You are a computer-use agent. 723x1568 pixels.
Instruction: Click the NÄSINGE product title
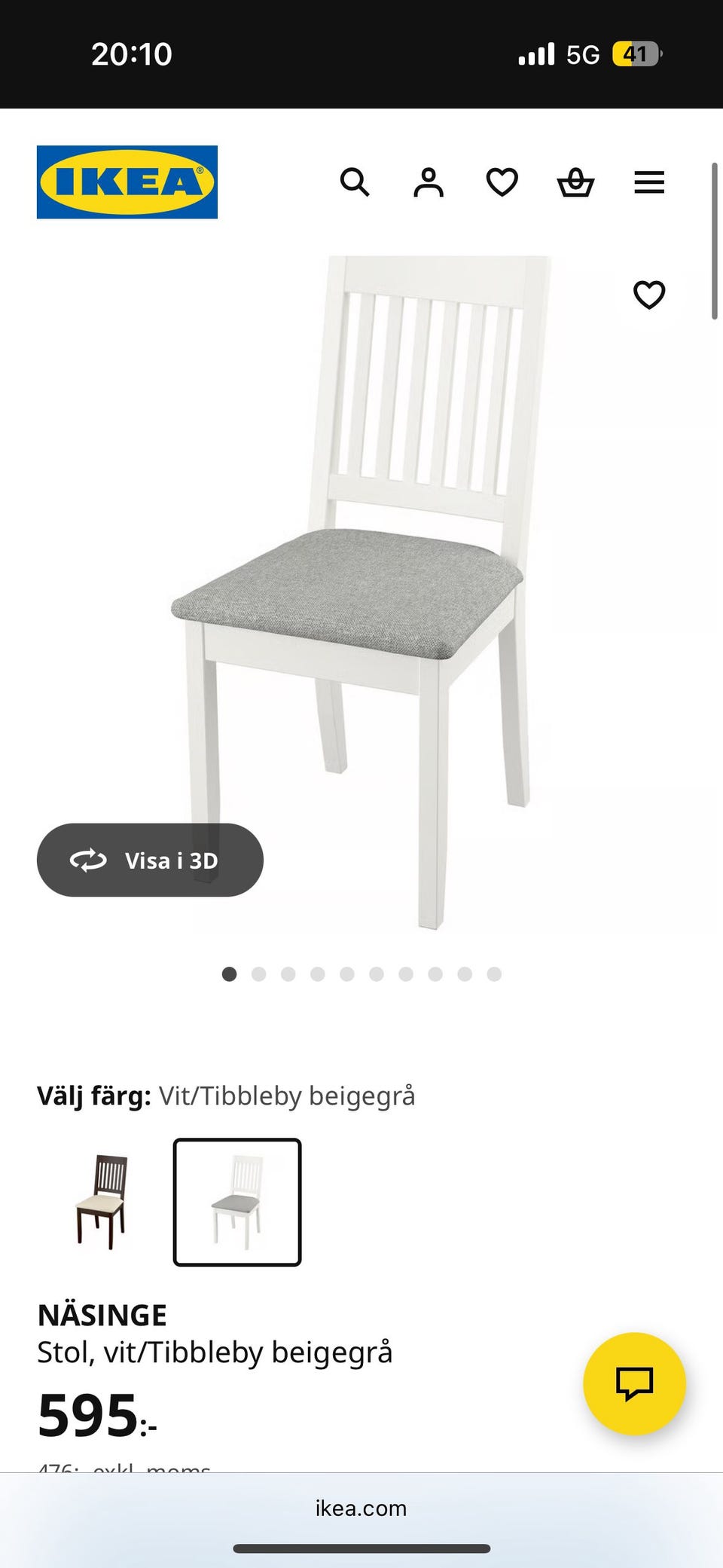click(102, 1315)
